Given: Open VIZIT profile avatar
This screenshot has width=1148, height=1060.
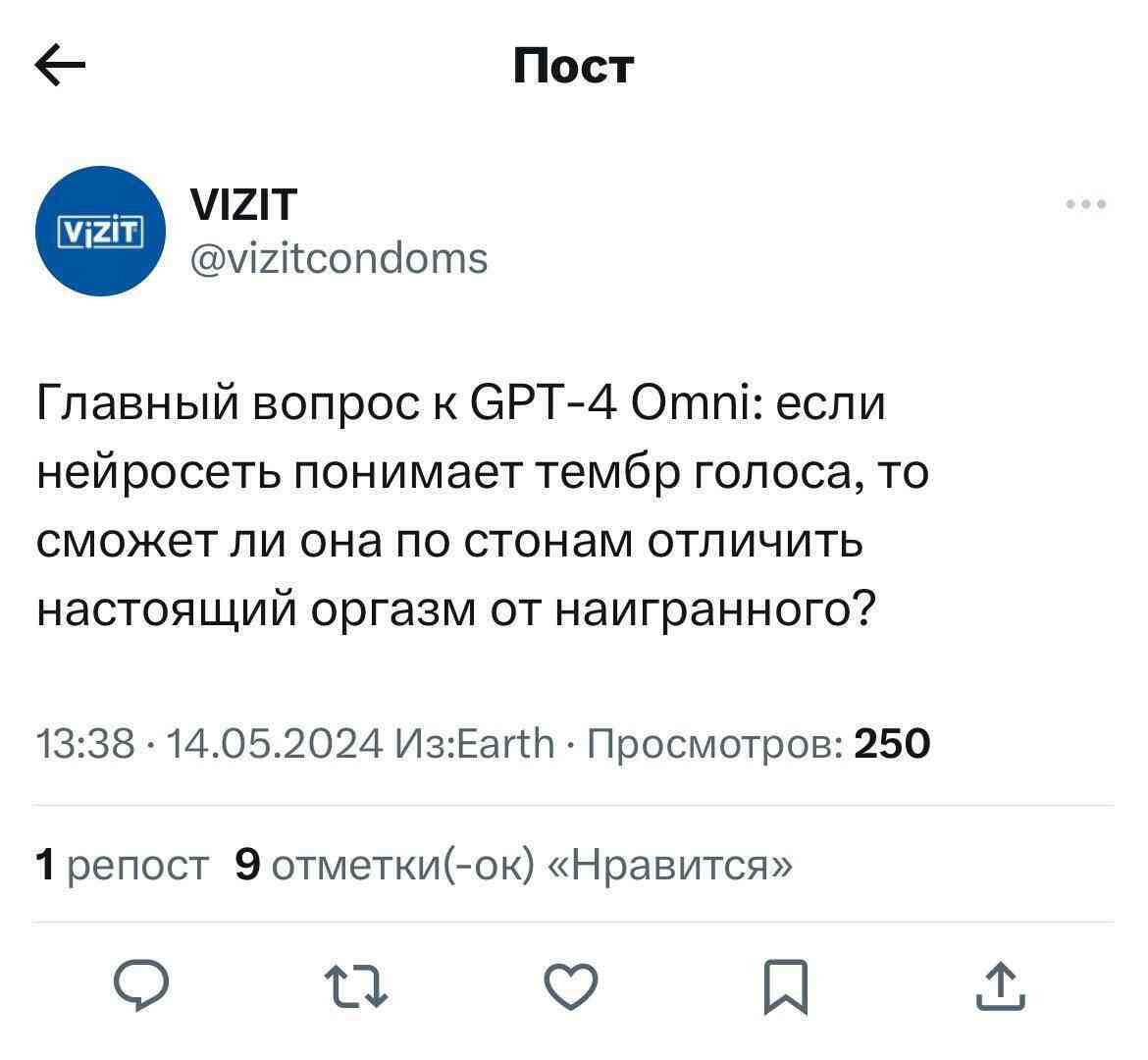Looking at the screenshot, I should click(x=101, y=232).
